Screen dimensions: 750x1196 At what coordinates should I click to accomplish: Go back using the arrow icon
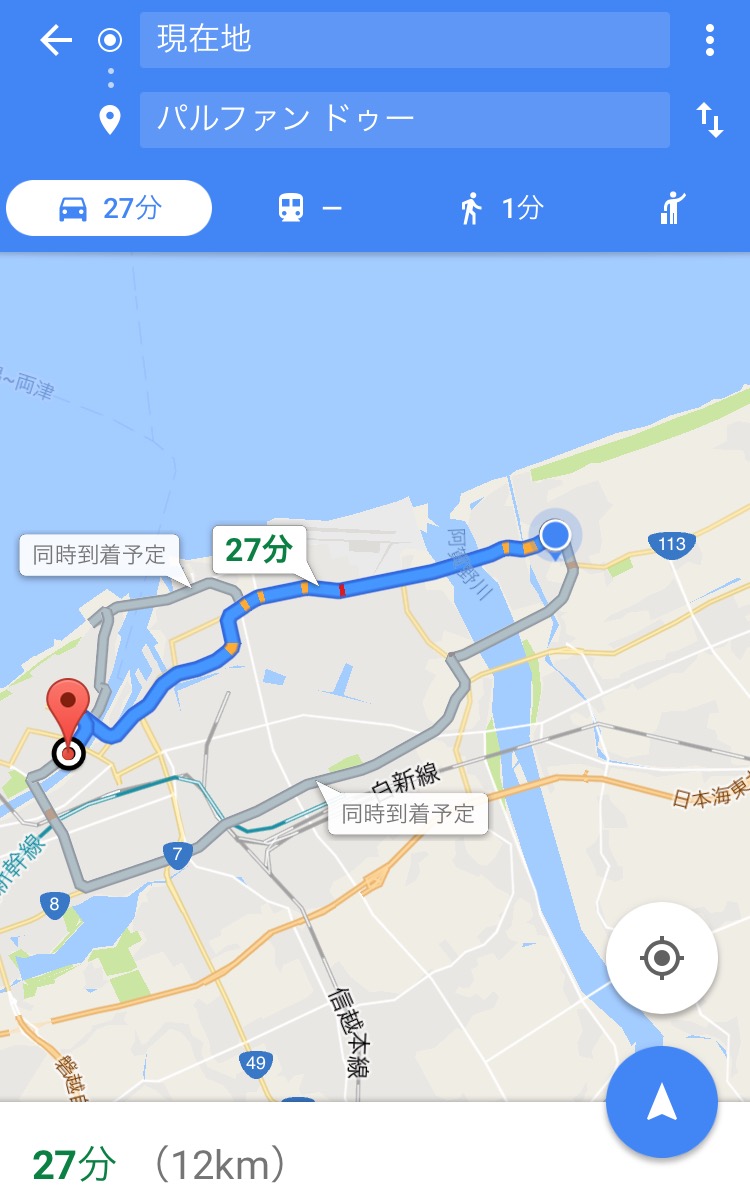[x=56, y=41]
